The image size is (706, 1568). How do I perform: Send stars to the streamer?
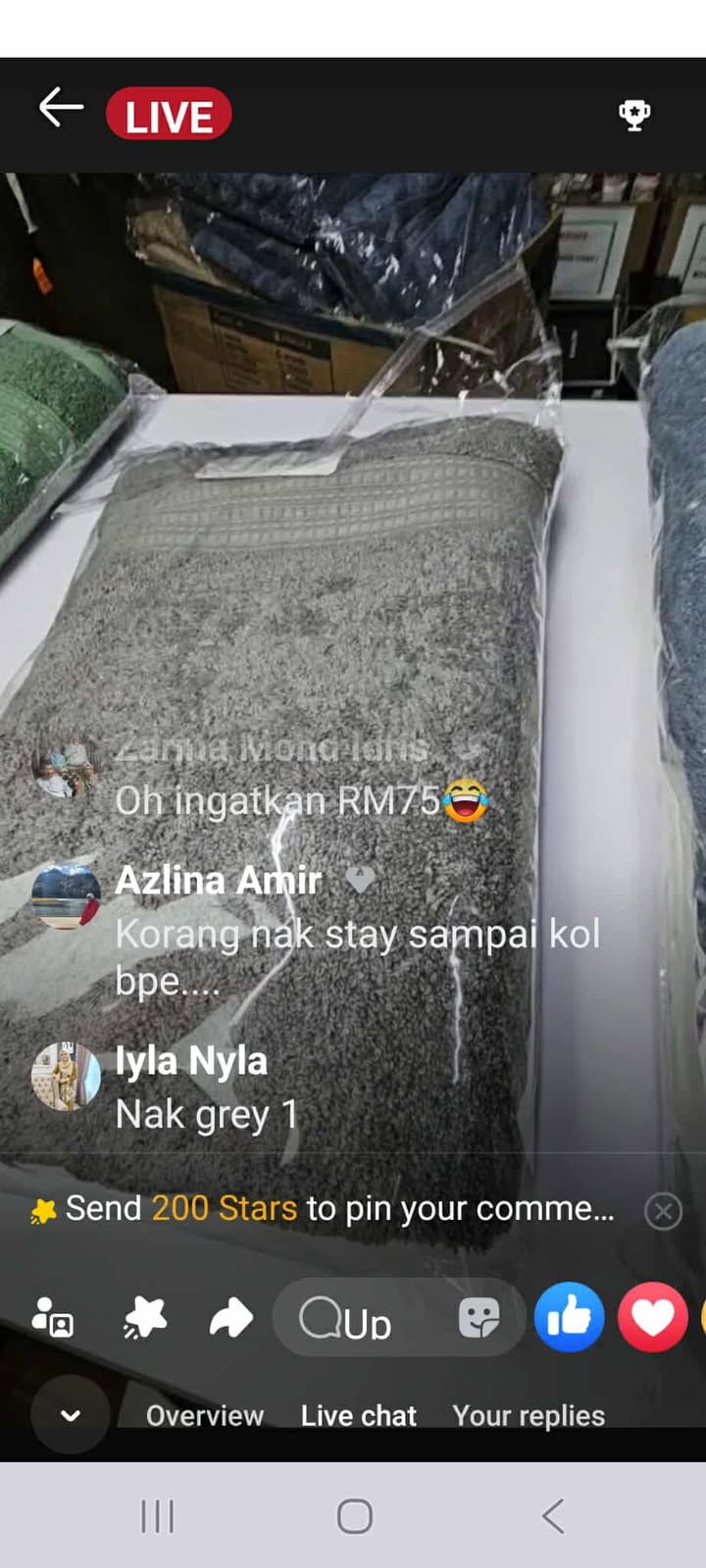145,1318
